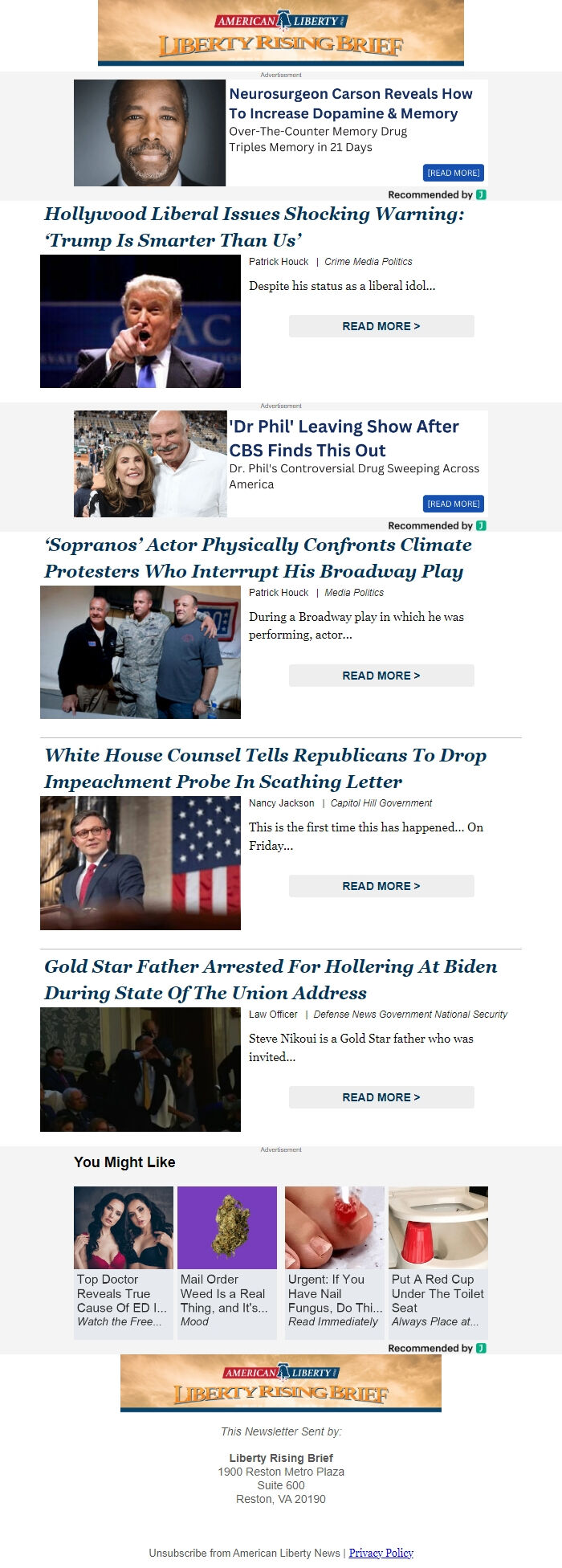Open the Gold Star Father Arrested headline

coord(270,979)
